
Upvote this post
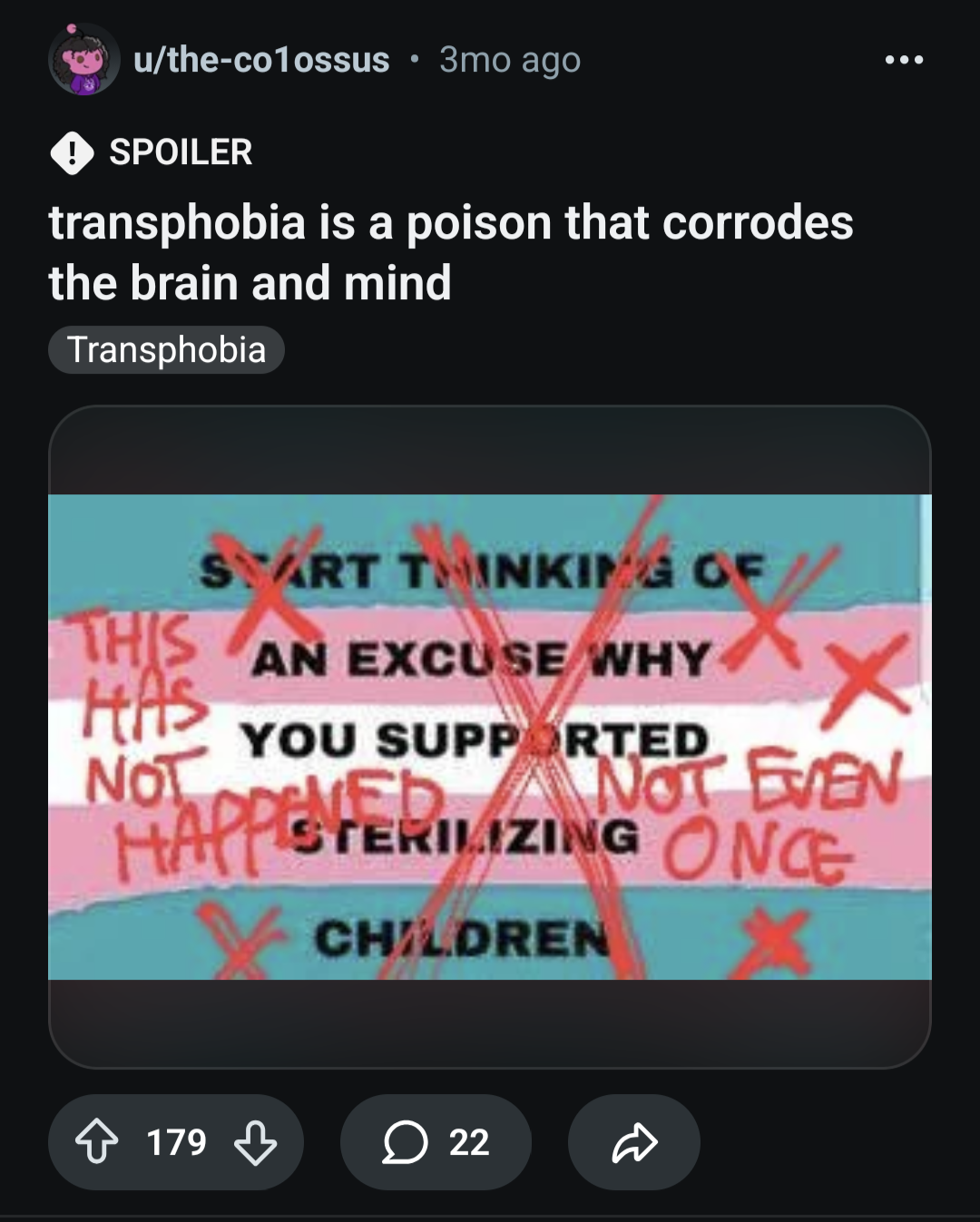[x=96, y=1142]
